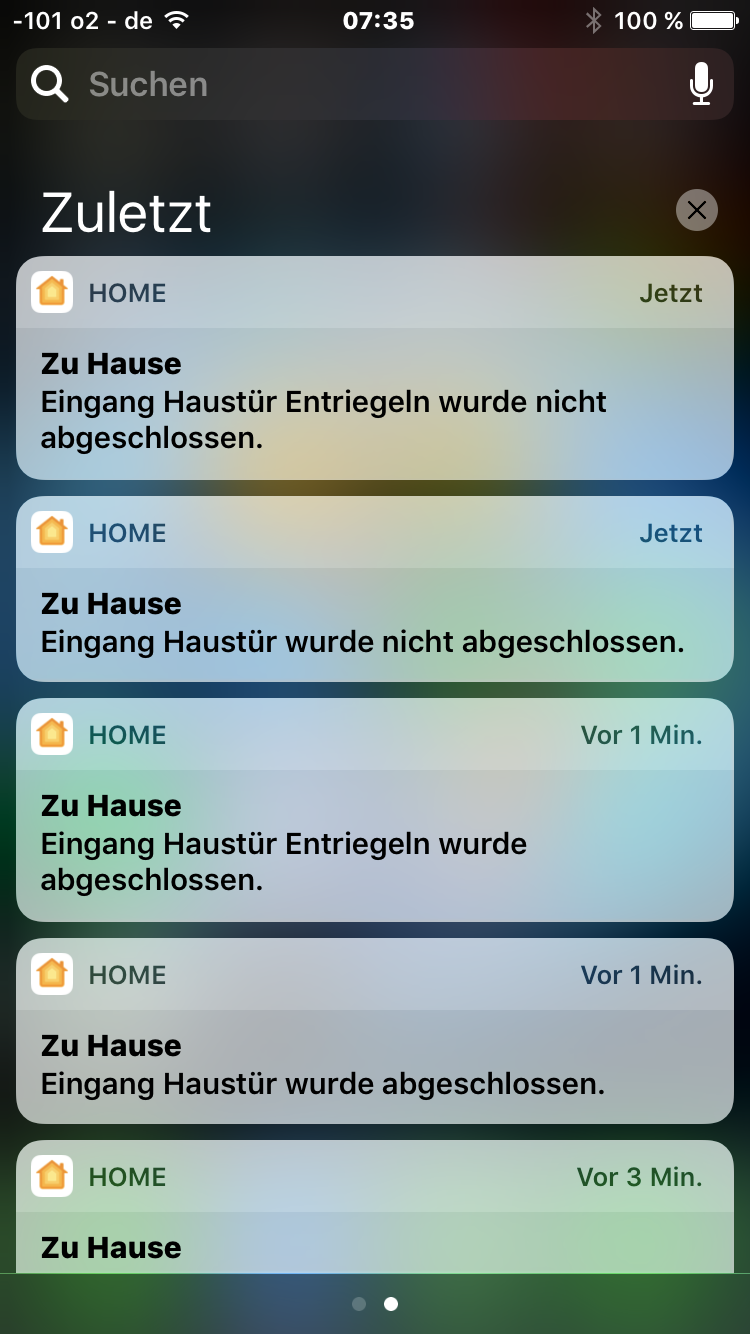This screenshot has height=1334, width=750.
Task: Open notification 'Haustür Entriegeln wurde nicht abgeschlossen'
Action: [375, 400]
